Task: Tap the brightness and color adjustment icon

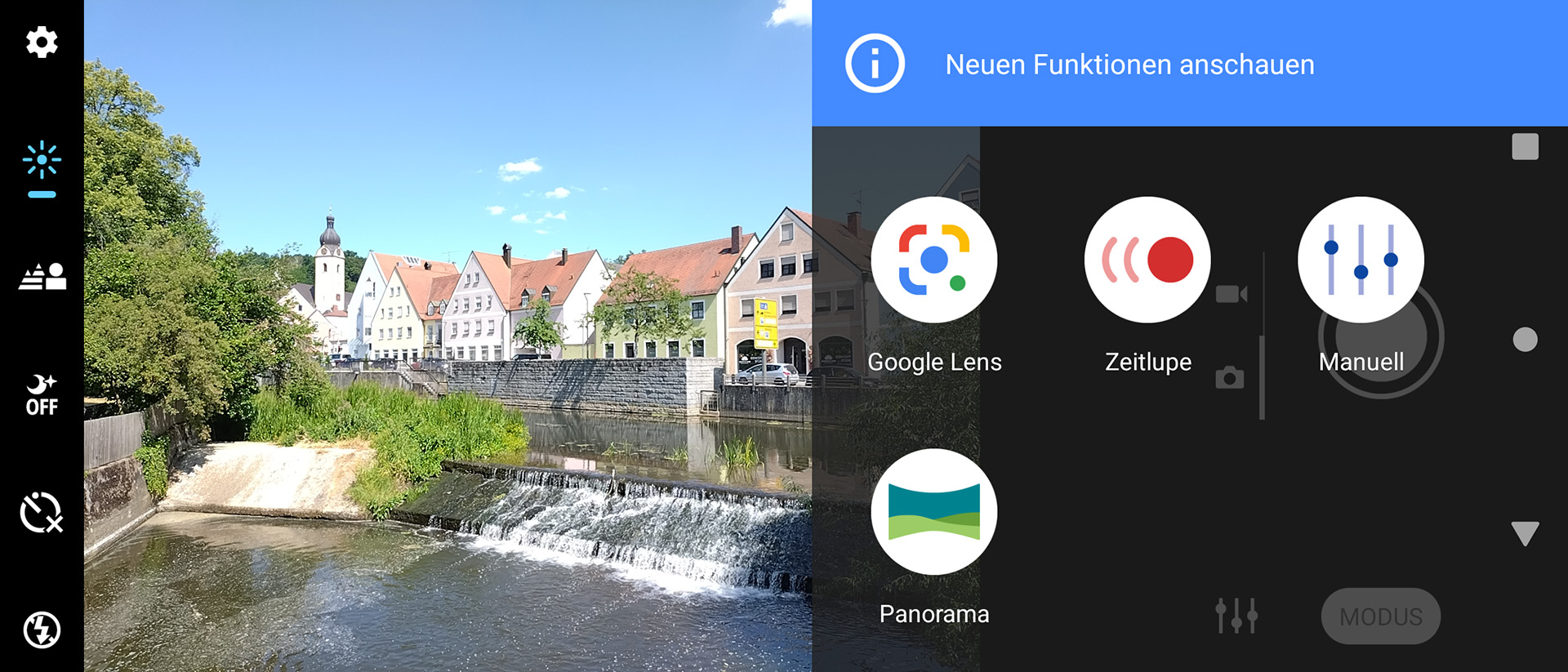Action: pos(42,162)
